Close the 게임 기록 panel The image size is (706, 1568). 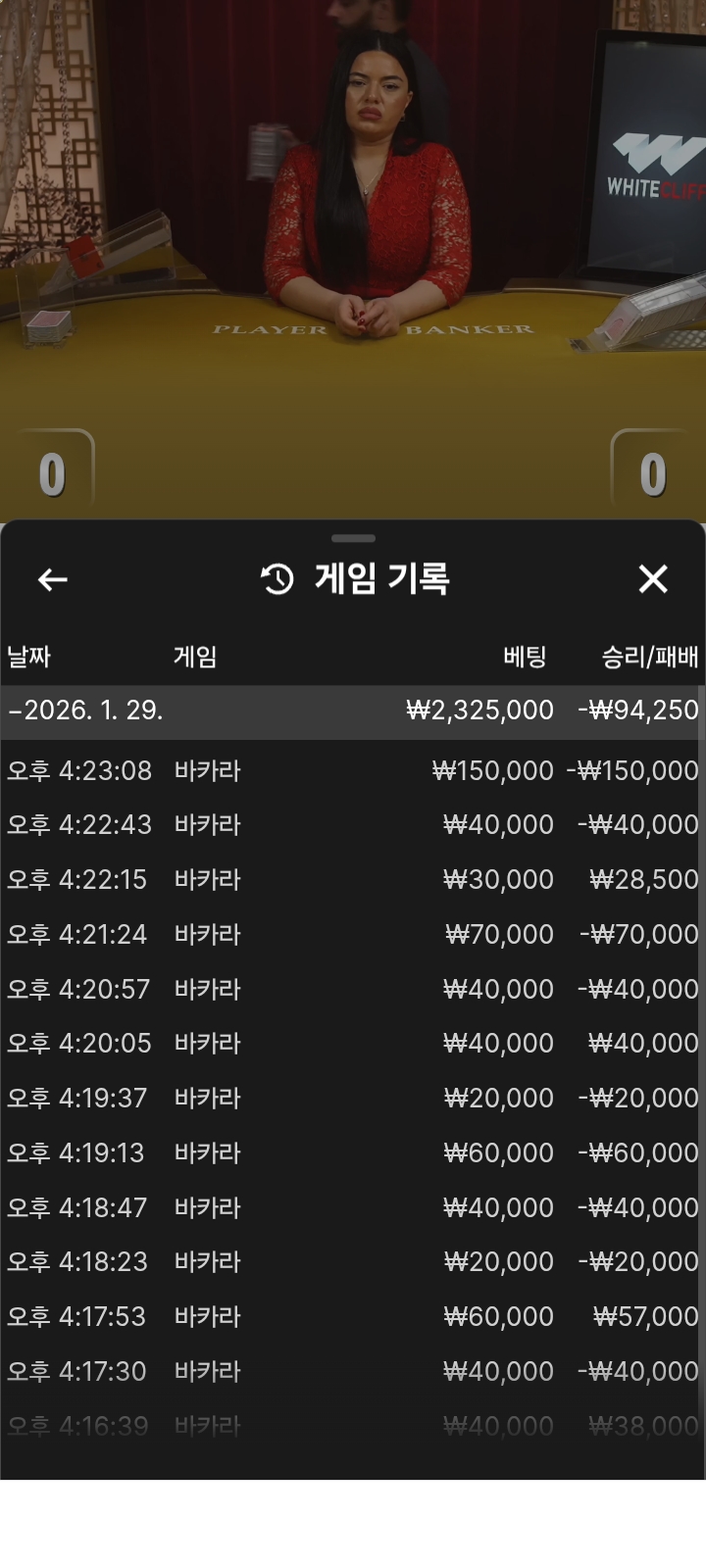653,579
